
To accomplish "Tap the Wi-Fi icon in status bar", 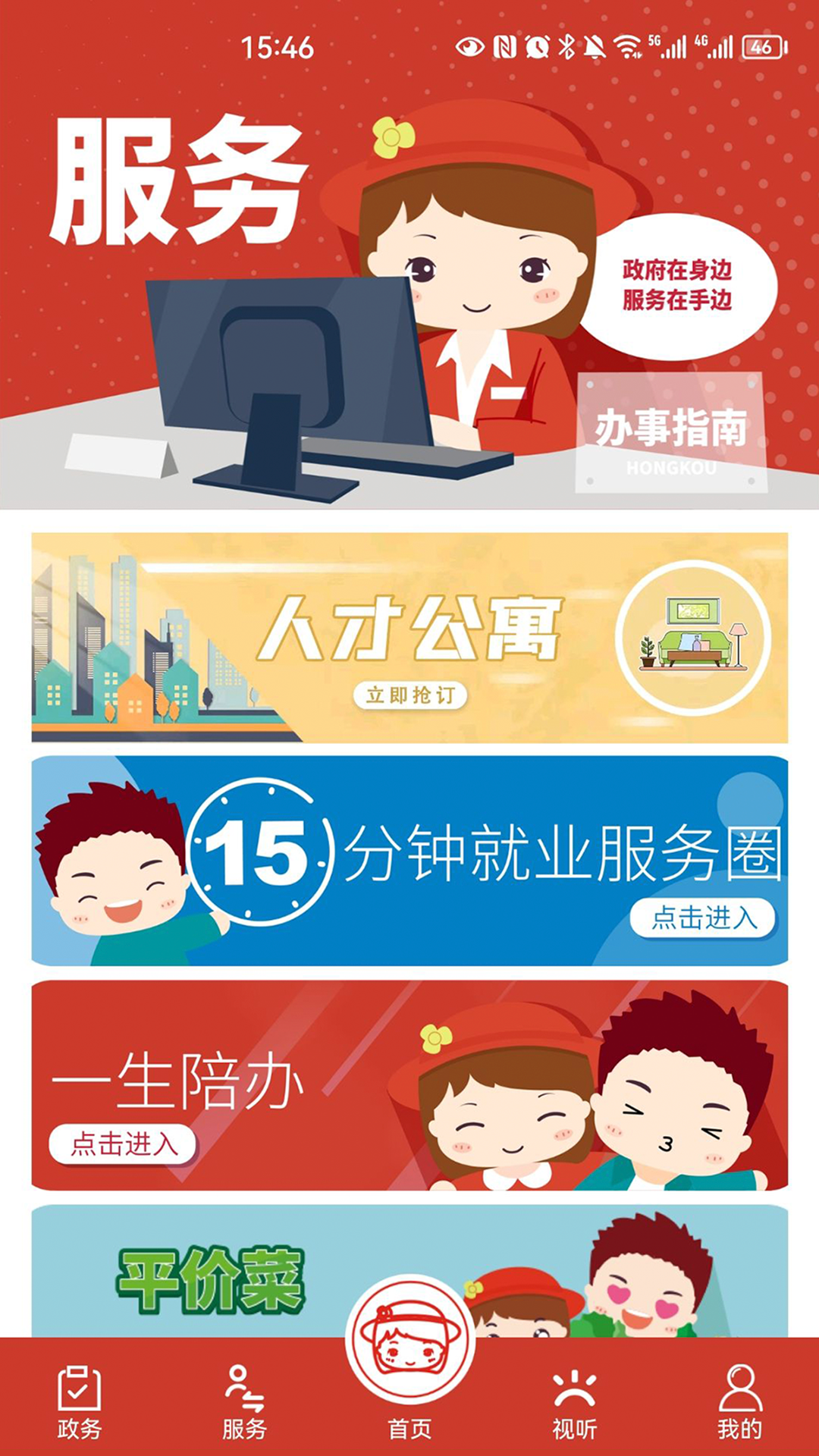I will pyautogui.click(x=628, y=48).
